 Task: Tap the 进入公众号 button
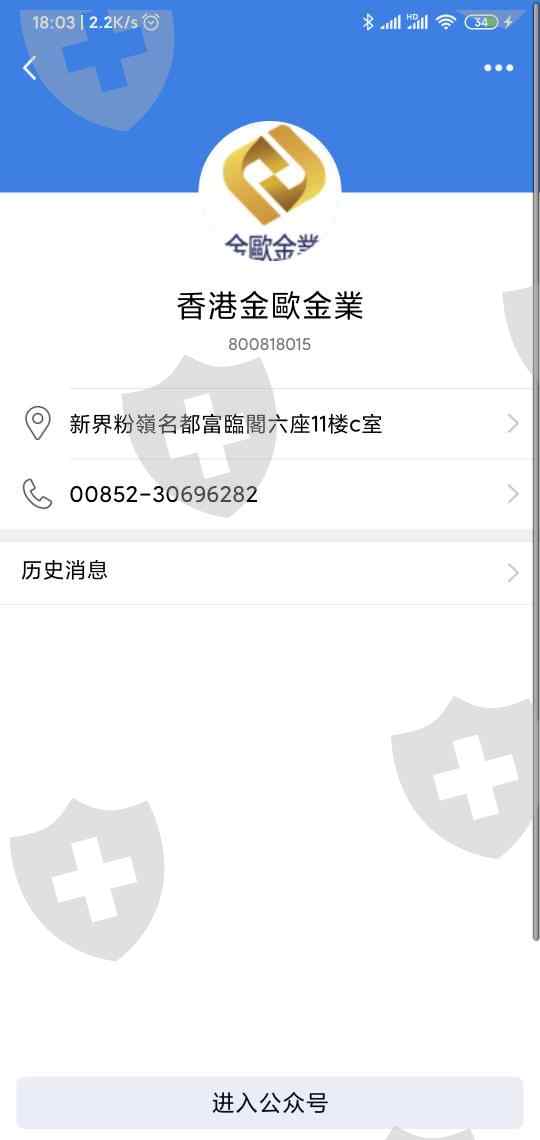(270, 1102)
